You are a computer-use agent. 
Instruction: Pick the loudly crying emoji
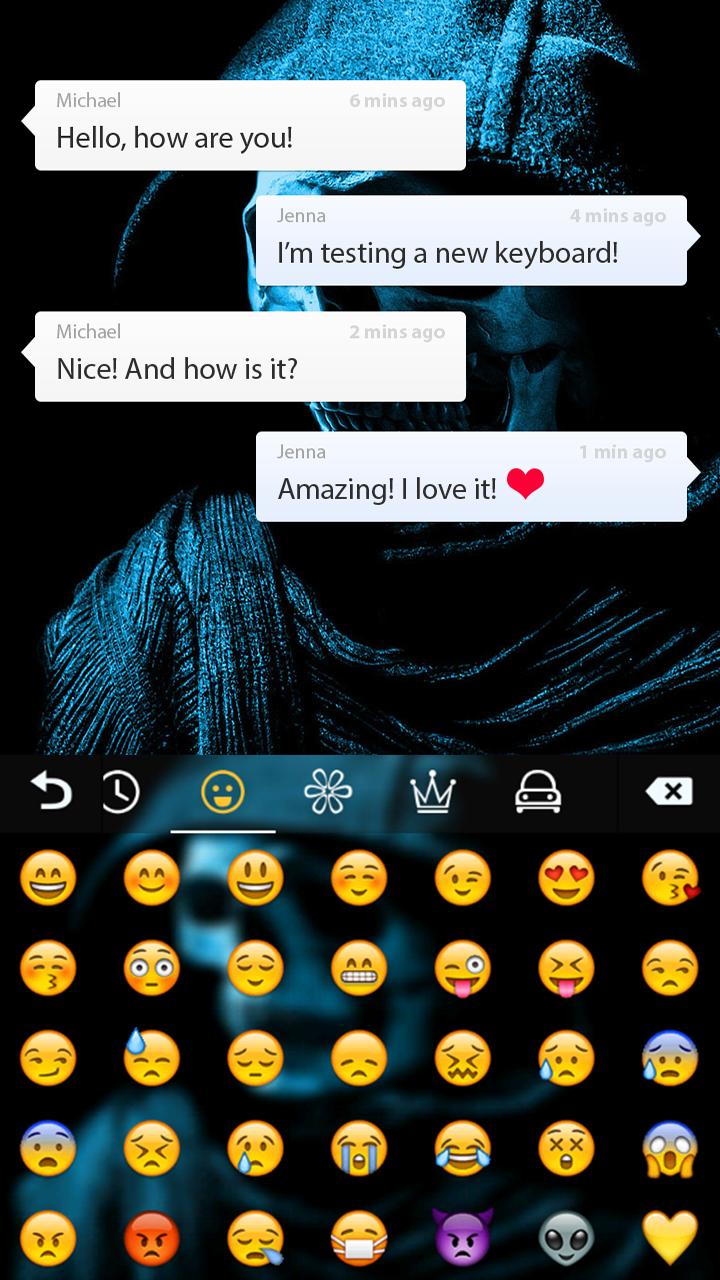click(359, 1147)
